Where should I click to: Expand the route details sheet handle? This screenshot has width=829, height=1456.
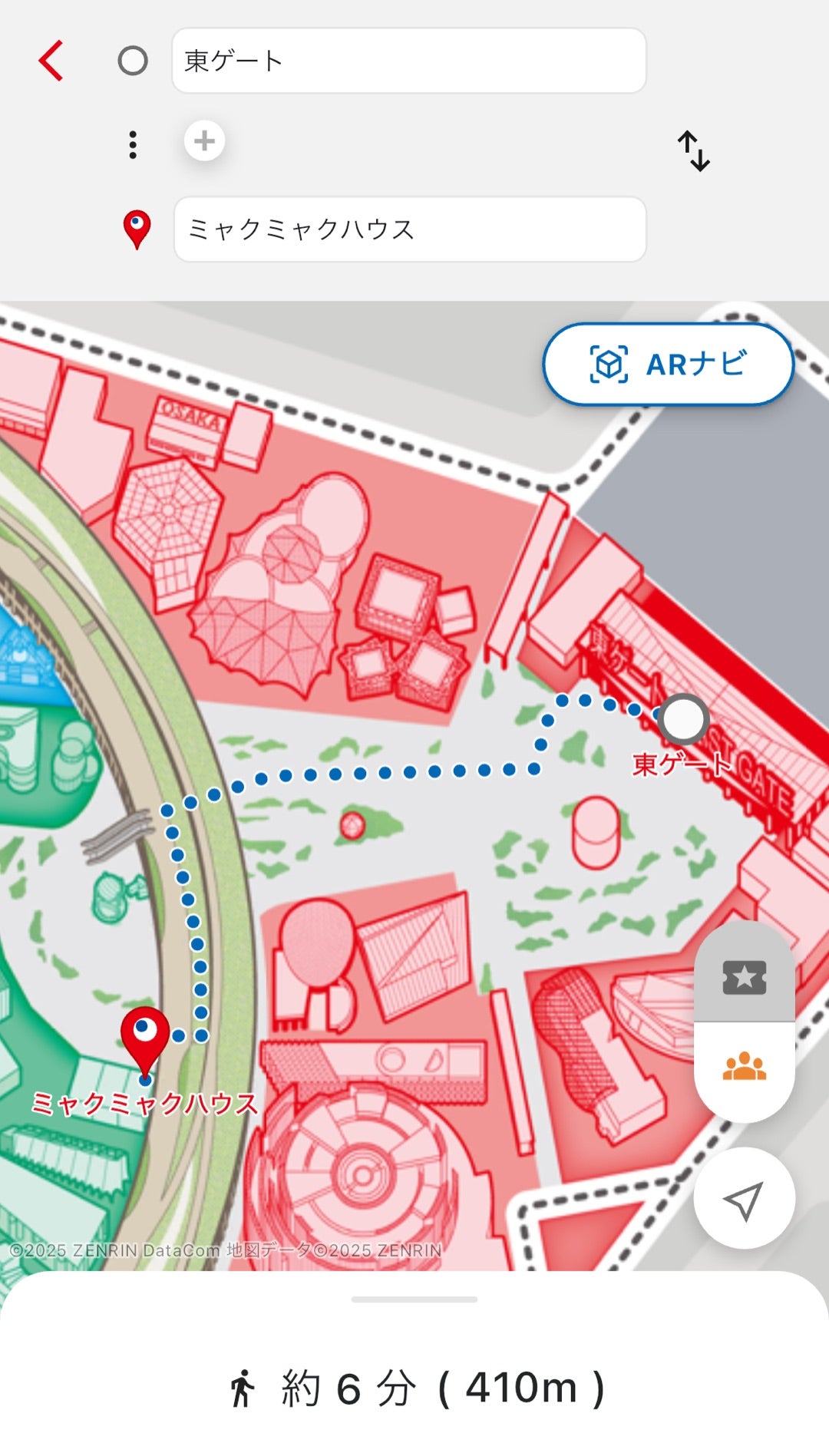pos(414,1299)
